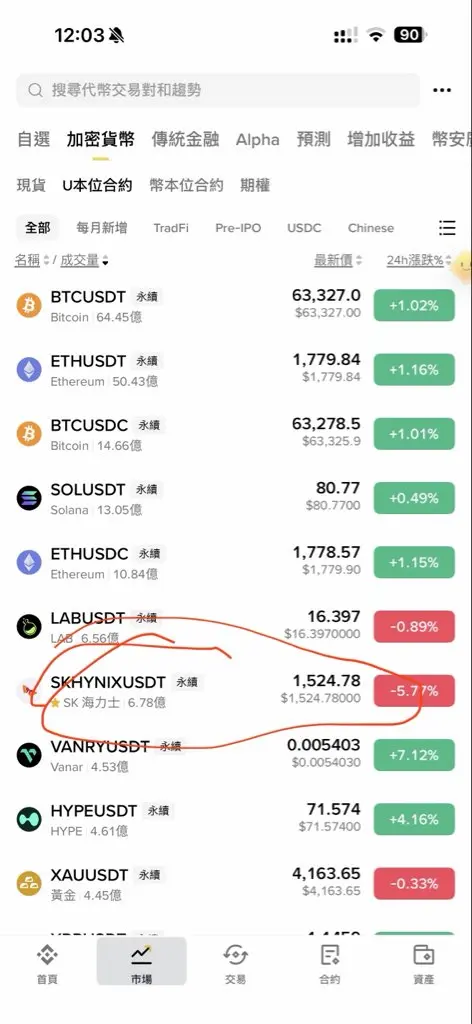
Task: Choose the Pre-IPO filter chip
Action: [238, 228]
